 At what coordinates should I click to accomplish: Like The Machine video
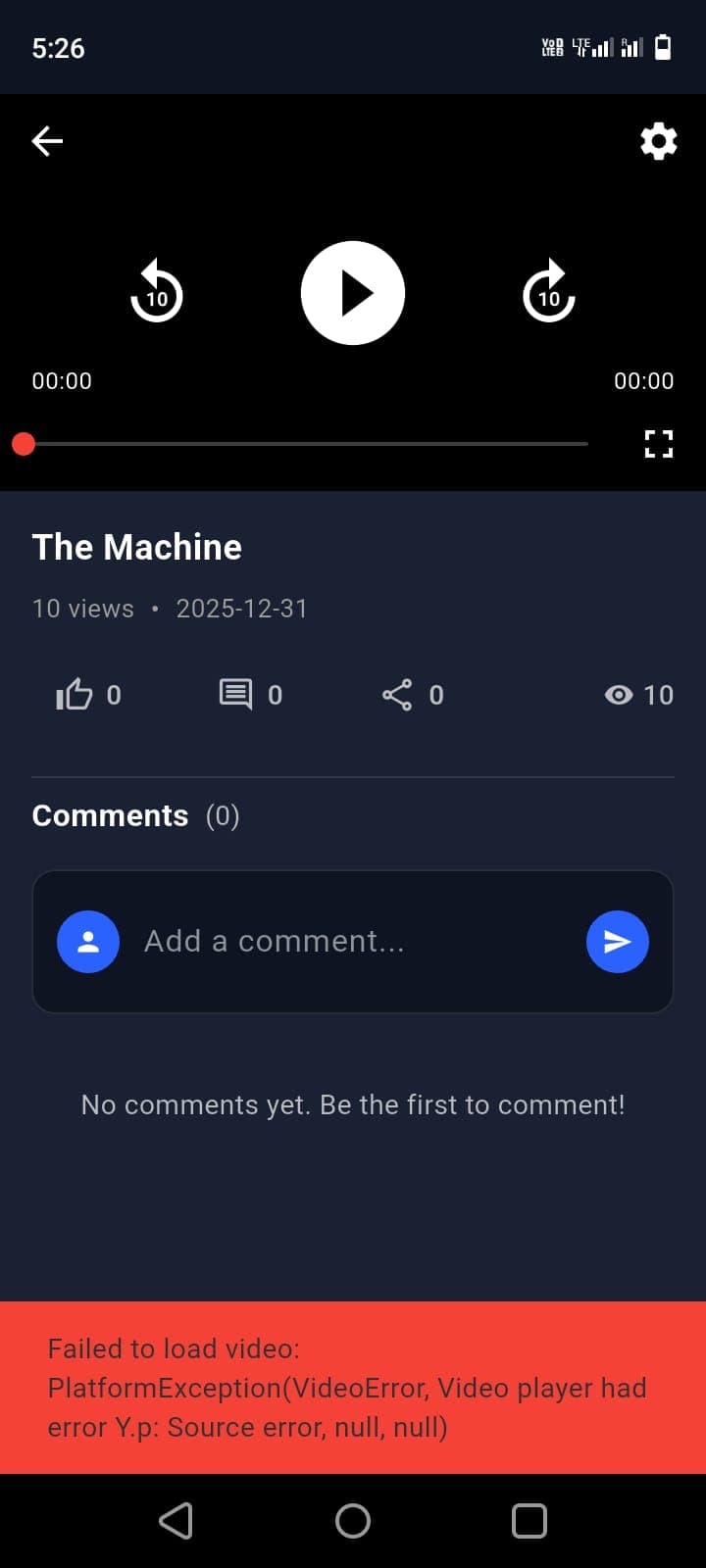coord(75,695)
